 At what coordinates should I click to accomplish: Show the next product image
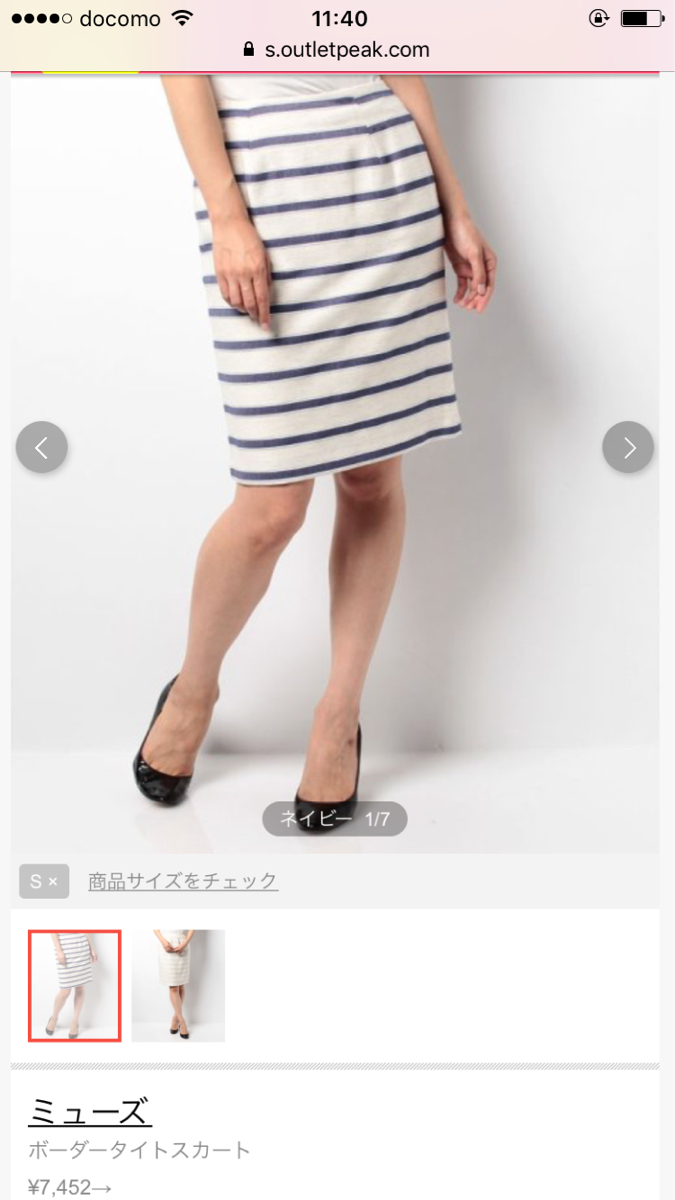coord(628,448)
